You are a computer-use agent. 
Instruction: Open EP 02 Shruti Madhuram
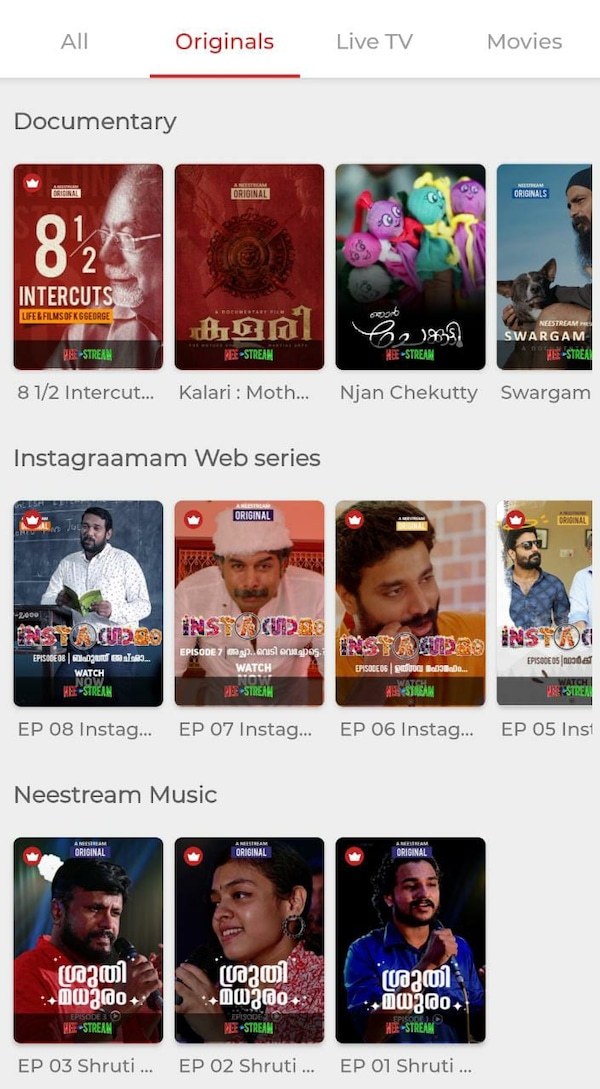(249, 940)
